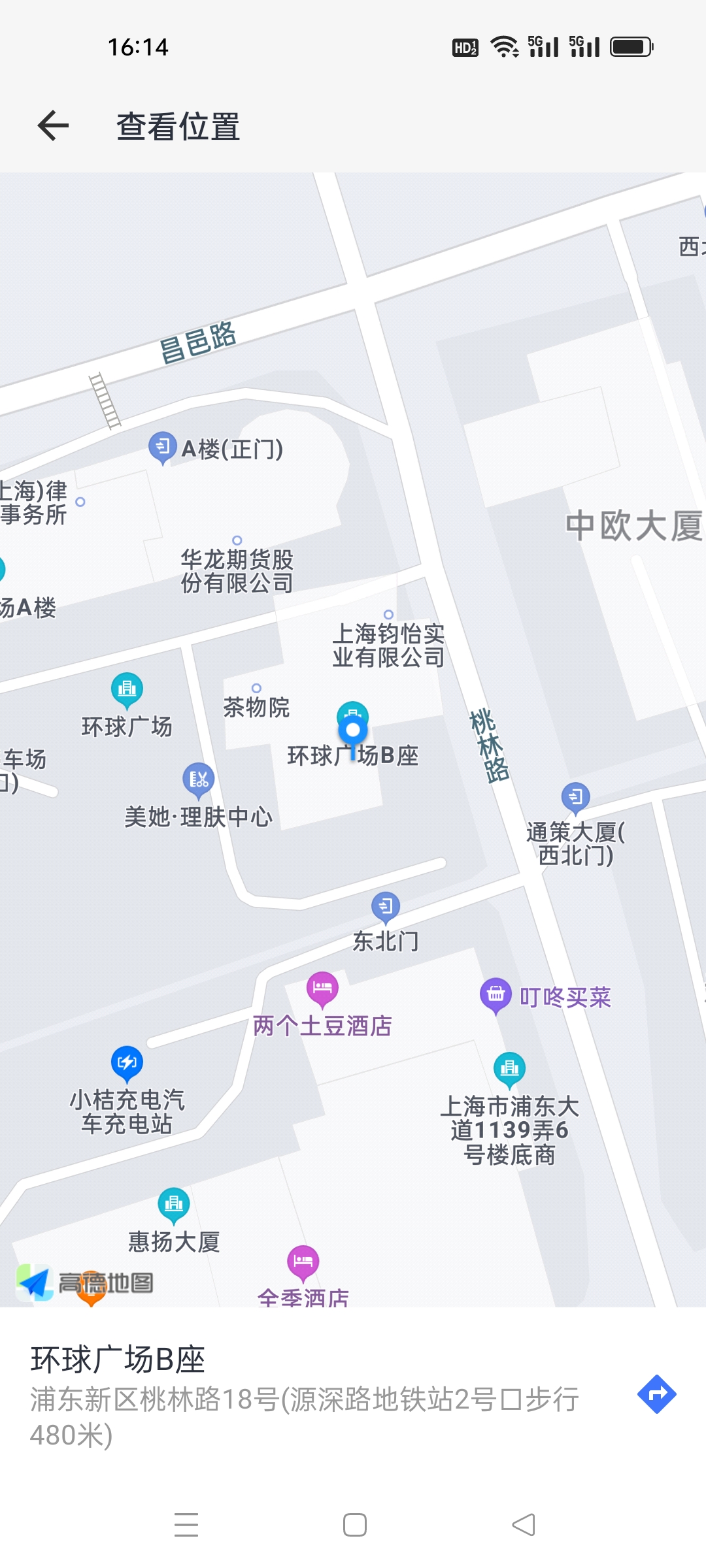This screenshot has width=706, height=1568.
Task: Select the 惠扬大厦 map marker
Action: click(174, 1204)
